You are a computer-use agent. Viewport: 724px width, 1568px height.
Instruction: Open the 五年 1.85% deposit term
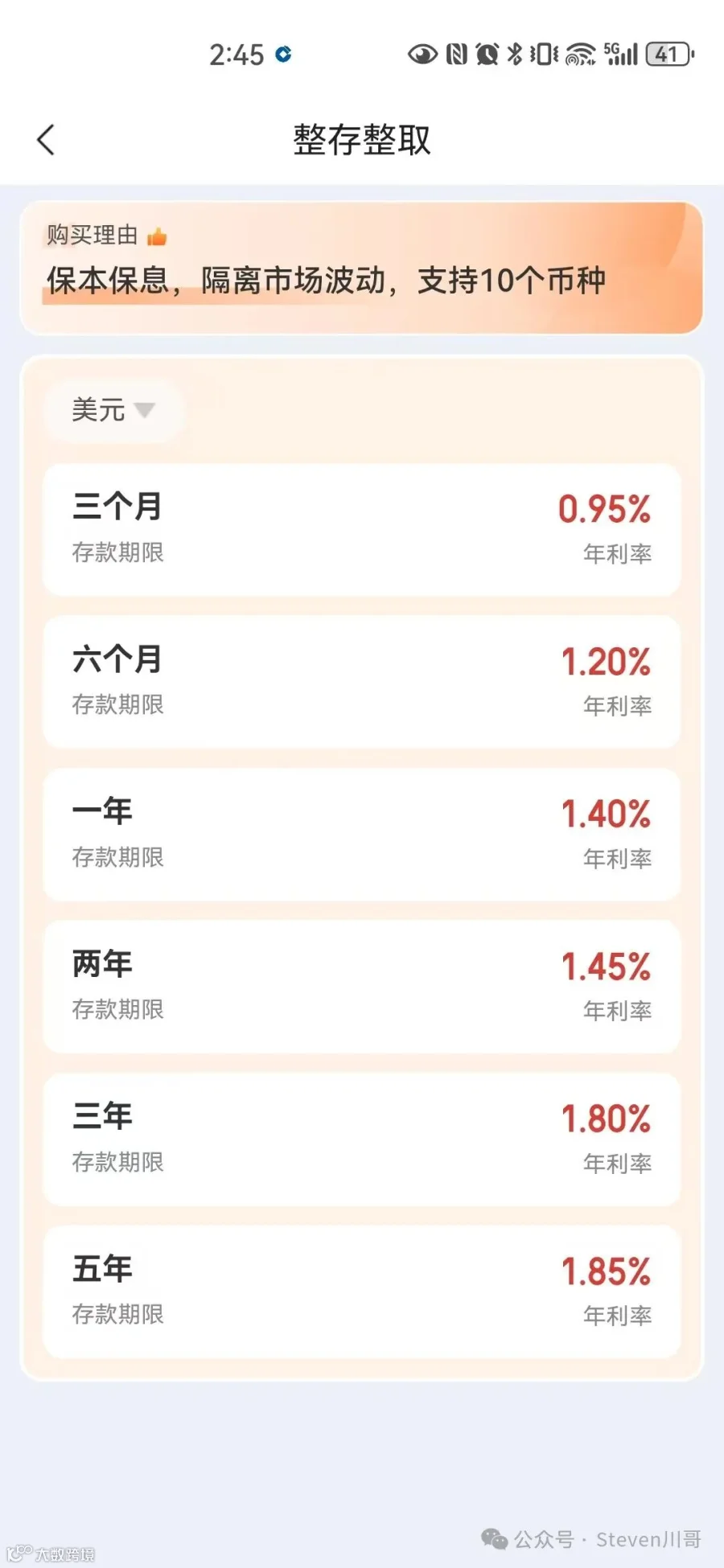[361, 1291]
